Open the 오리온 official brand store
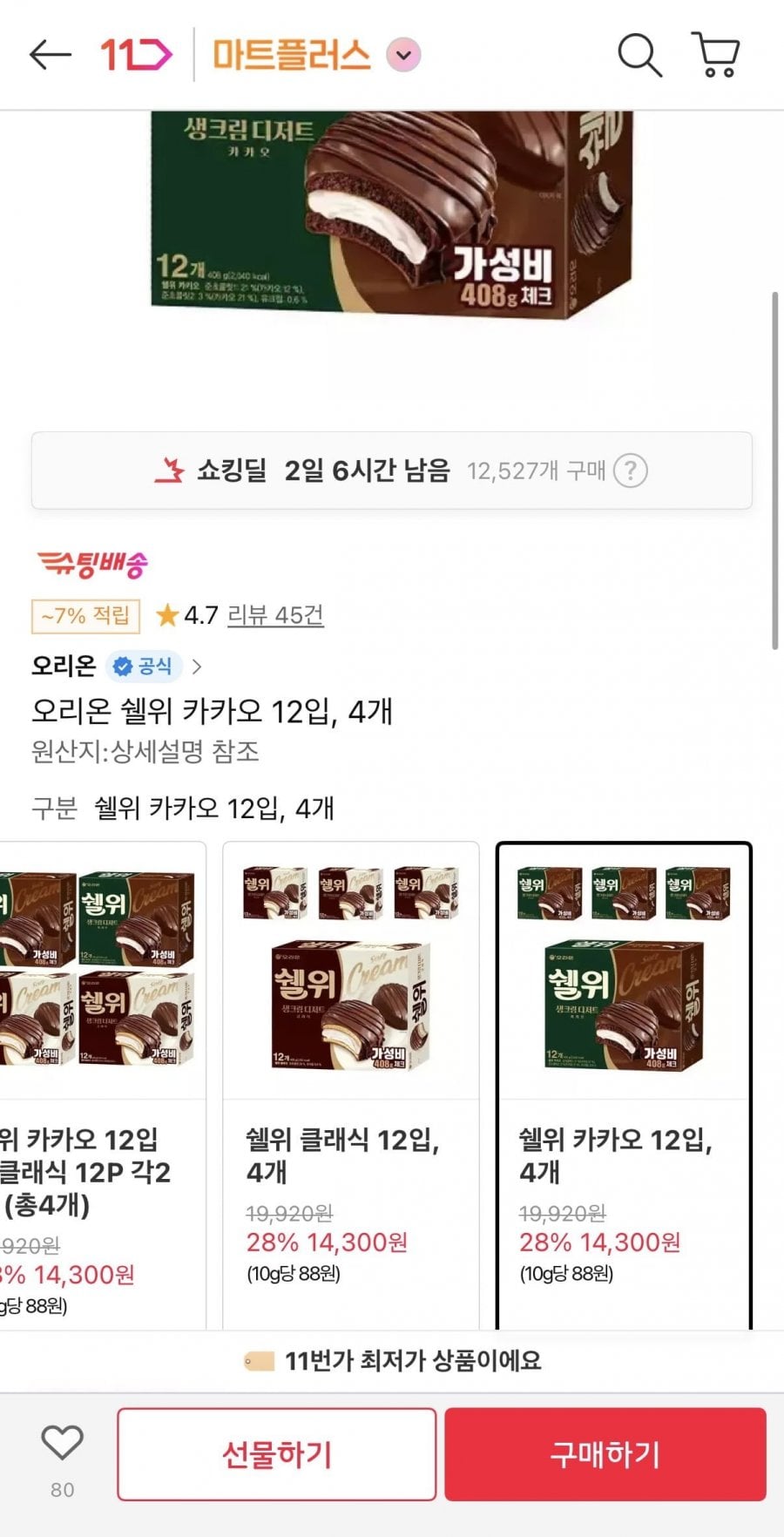This screenshot has height=1537, width=784. coord(117,667)
